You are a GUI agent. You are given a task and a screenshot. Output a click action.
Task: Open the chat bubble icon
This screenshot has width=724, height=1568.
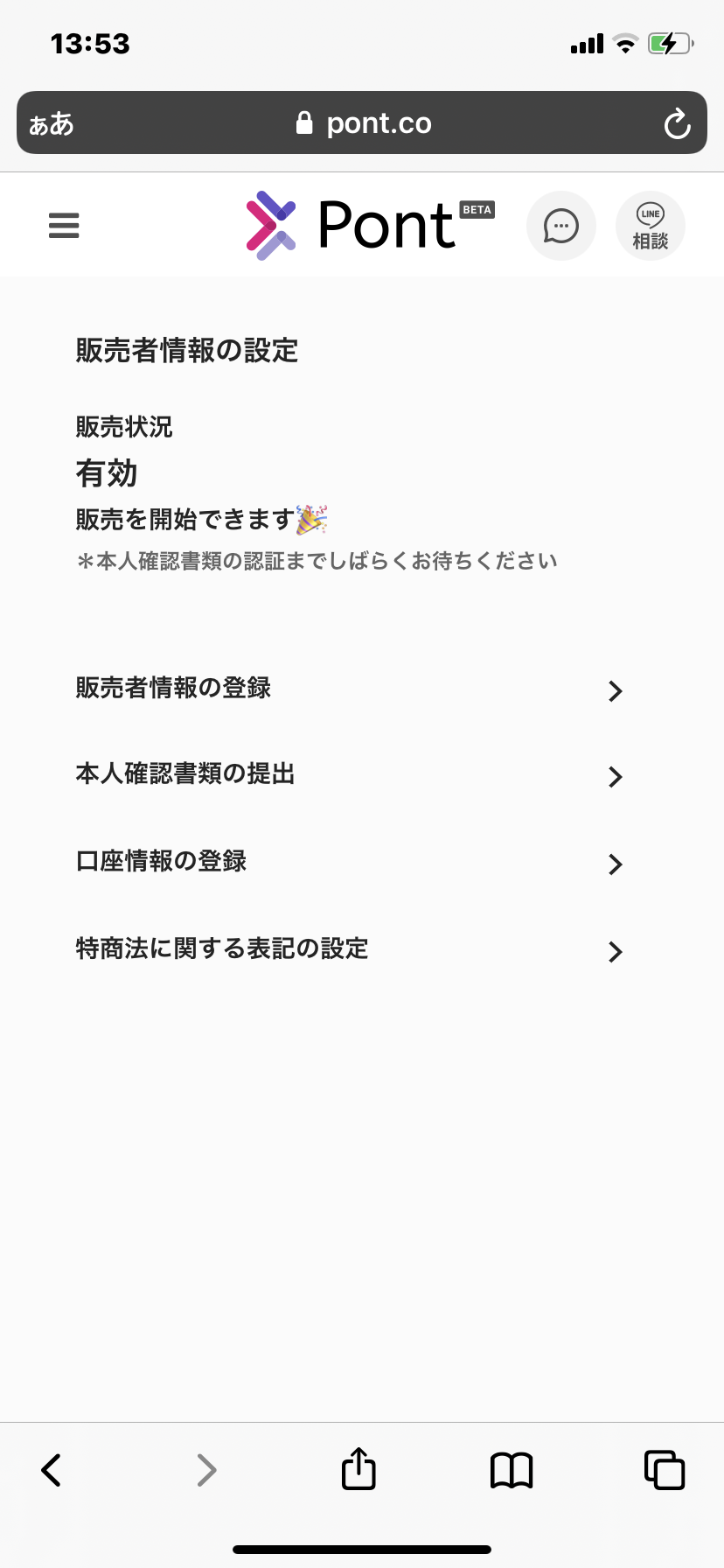(561, 226)
